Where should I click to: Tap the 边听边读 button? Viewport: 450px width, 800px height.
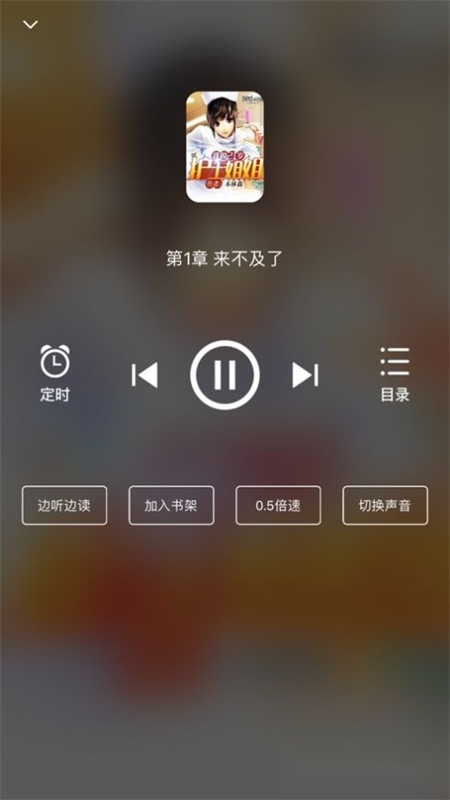[64, 505]
